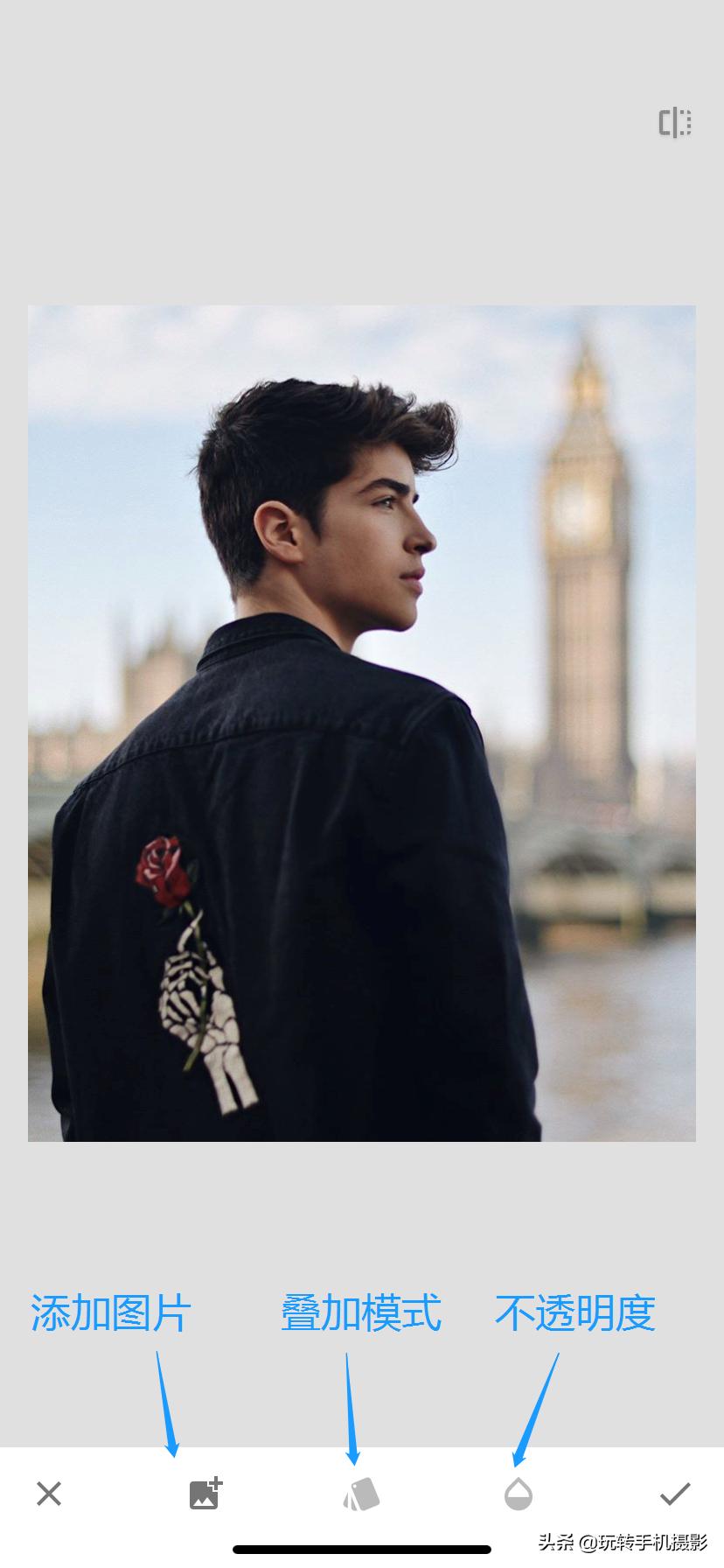The image size is (724, 1568).
Task: Cancel the double exposure edit
Action: (x=49, y=1494)
